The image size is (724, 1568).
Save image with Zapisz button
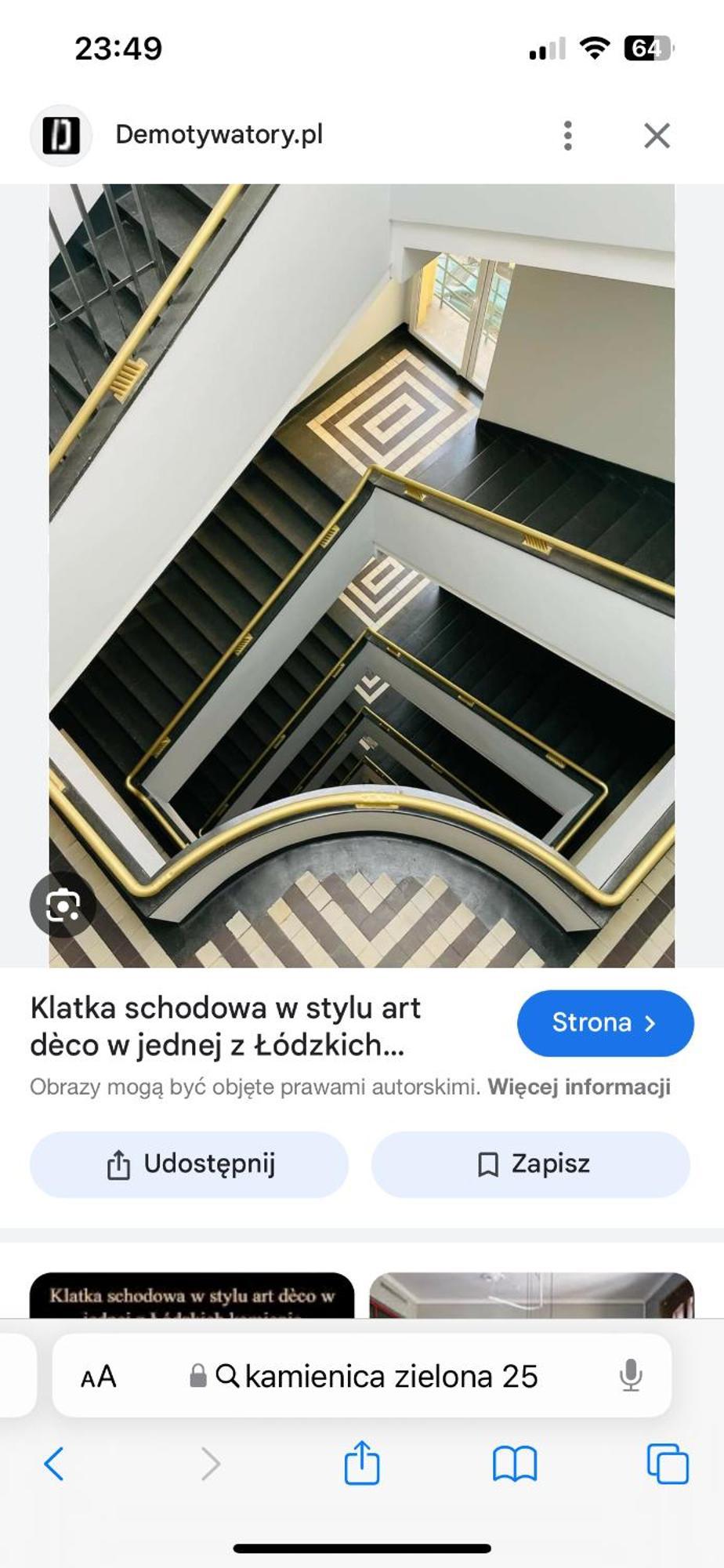point(530,1164)
